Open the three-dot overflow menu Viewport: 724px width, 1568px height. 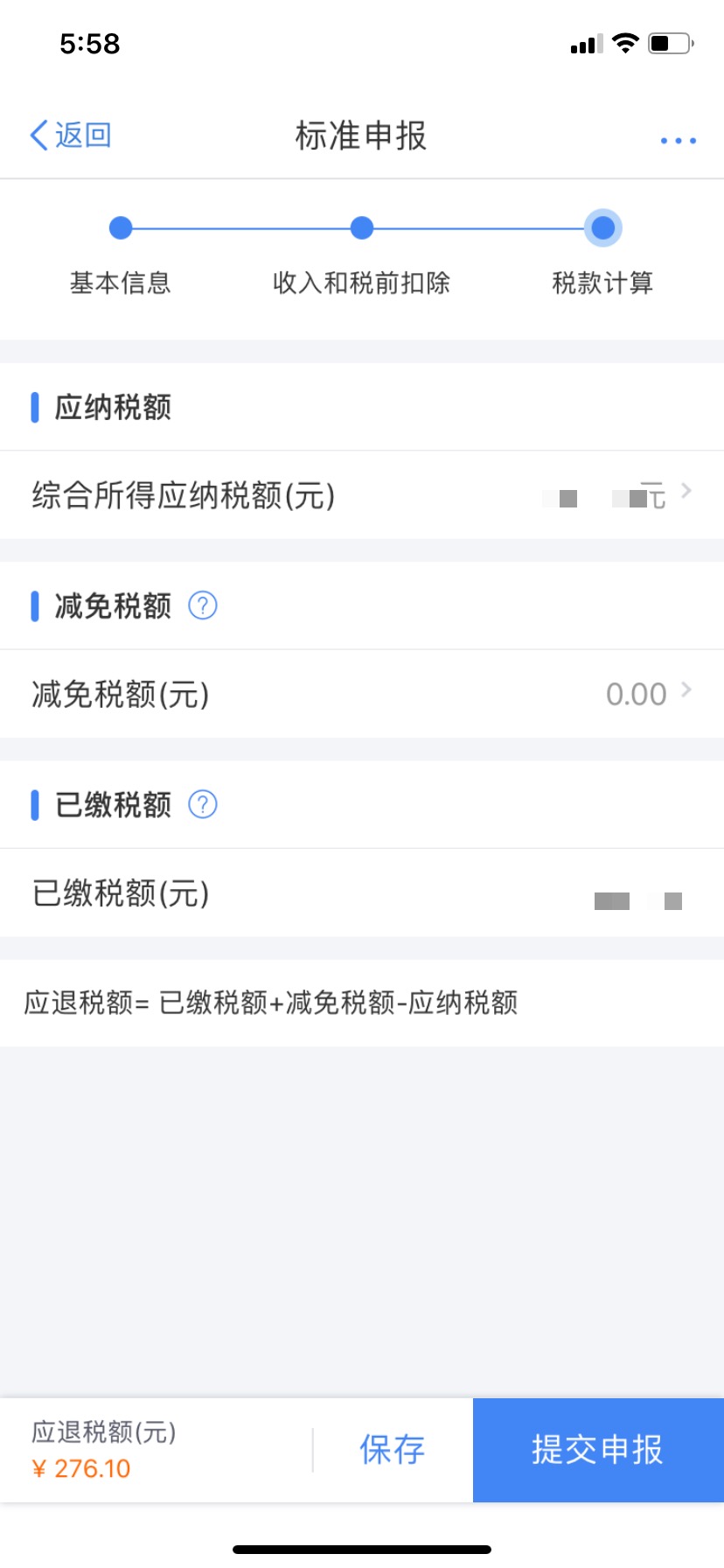[x=678, y=140]
